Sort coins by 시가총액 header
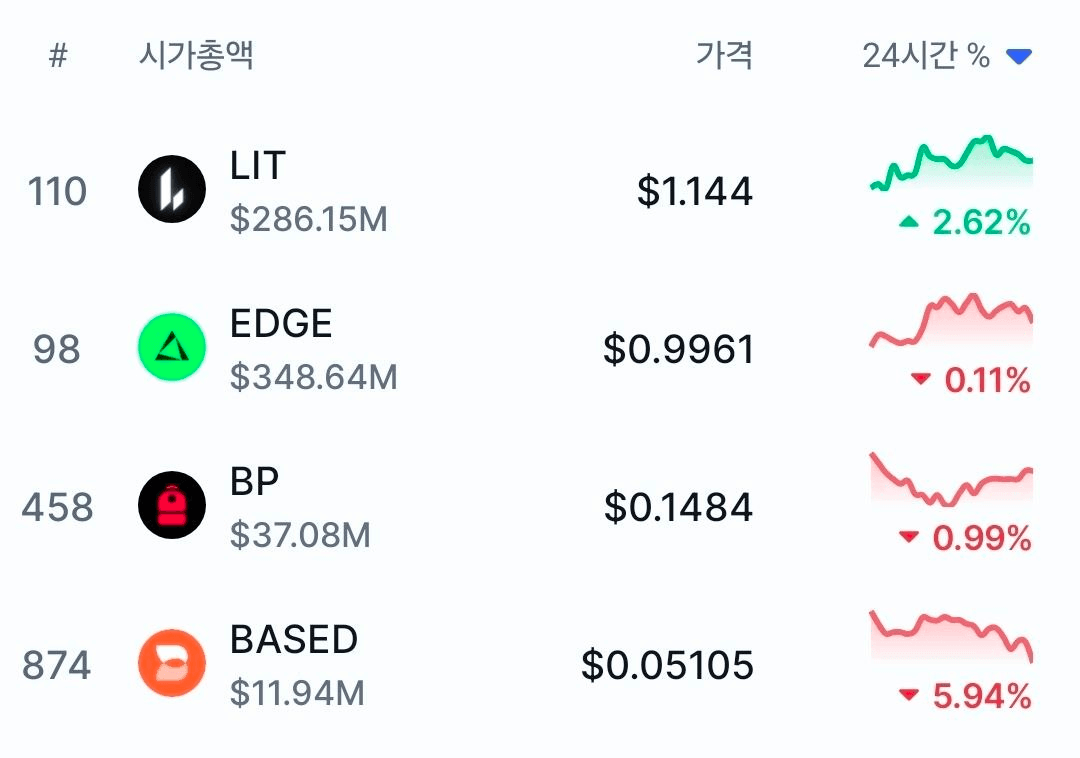The height and width of the screenshot is (758, 1080). point(196,56)
